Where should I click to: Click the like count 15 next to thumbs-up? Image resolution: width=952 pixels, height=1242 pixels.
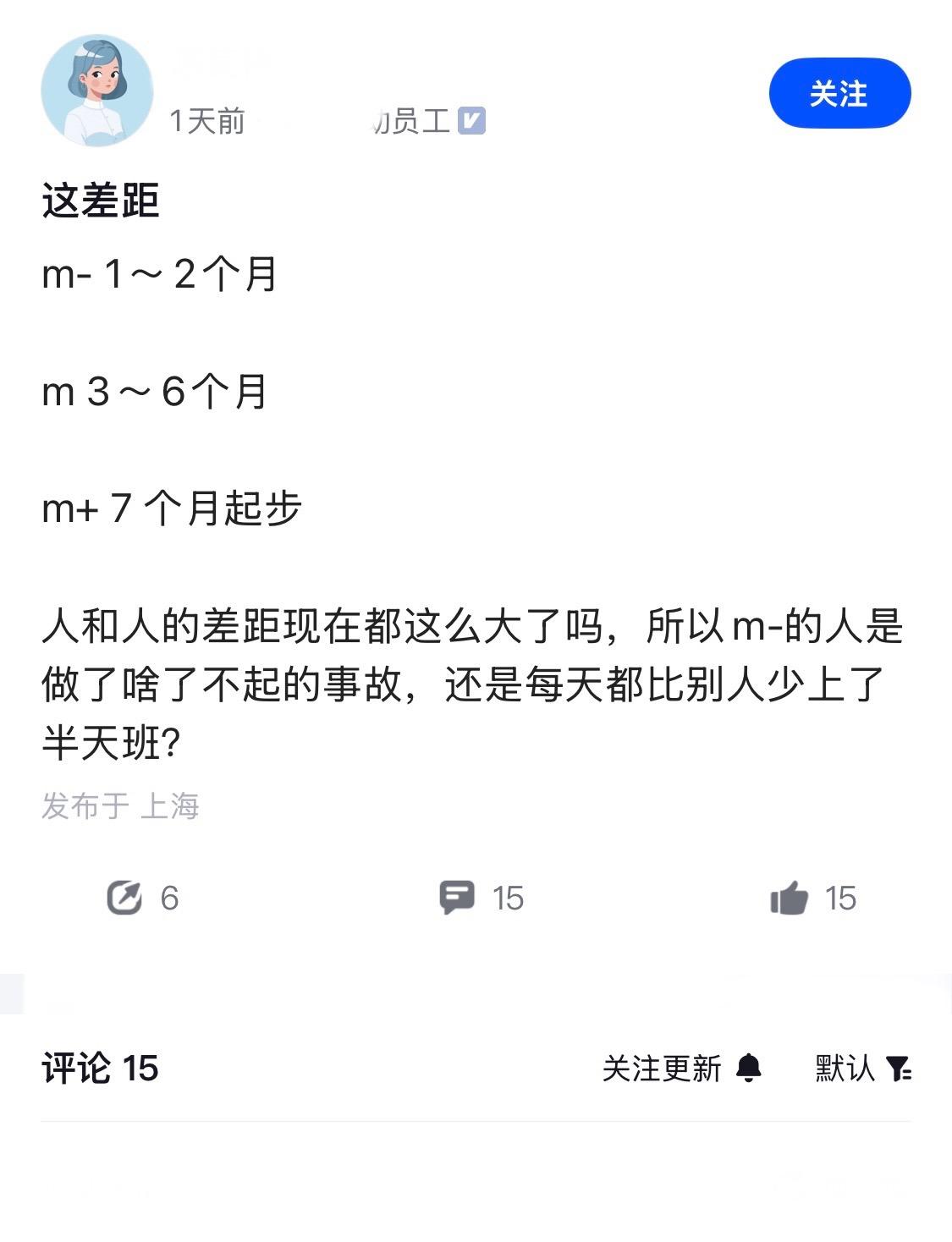pyautogui.click(x=841, y=899)
